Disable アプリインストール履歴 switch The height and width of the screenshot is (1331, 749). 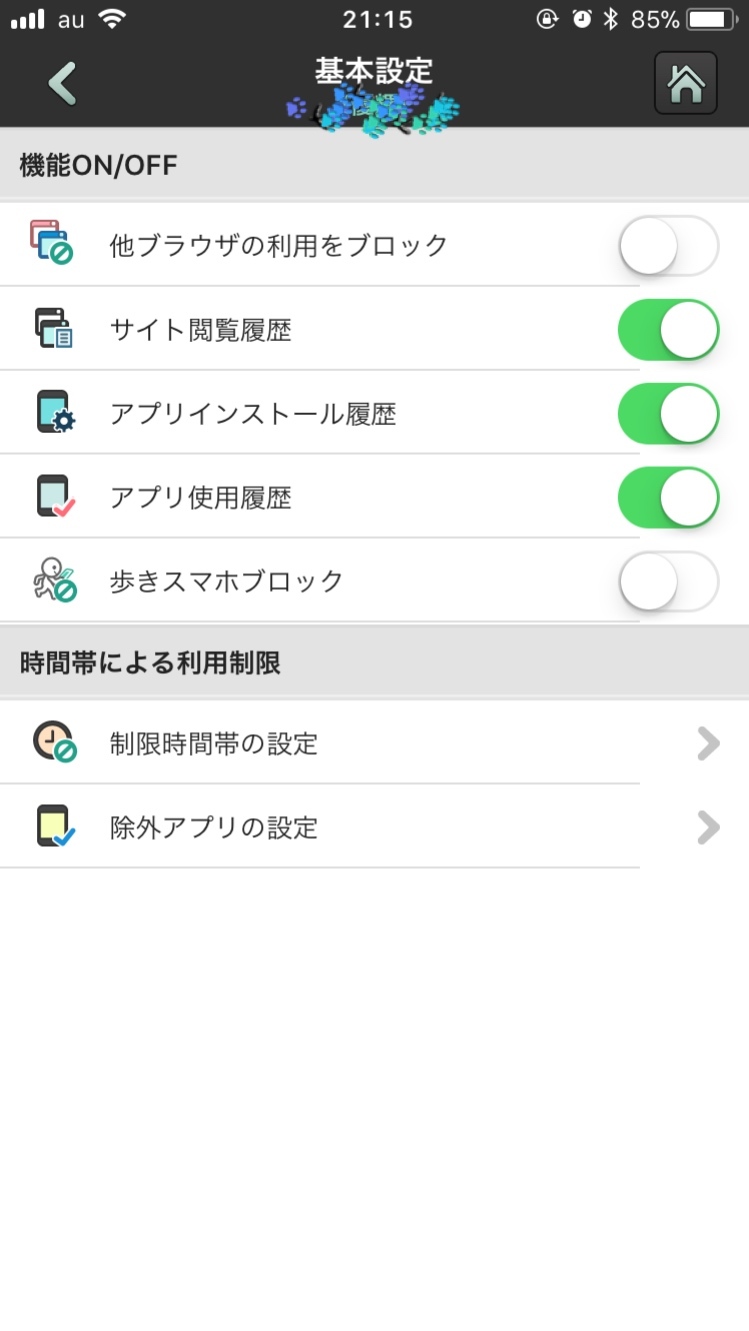[x=668, y=414]
